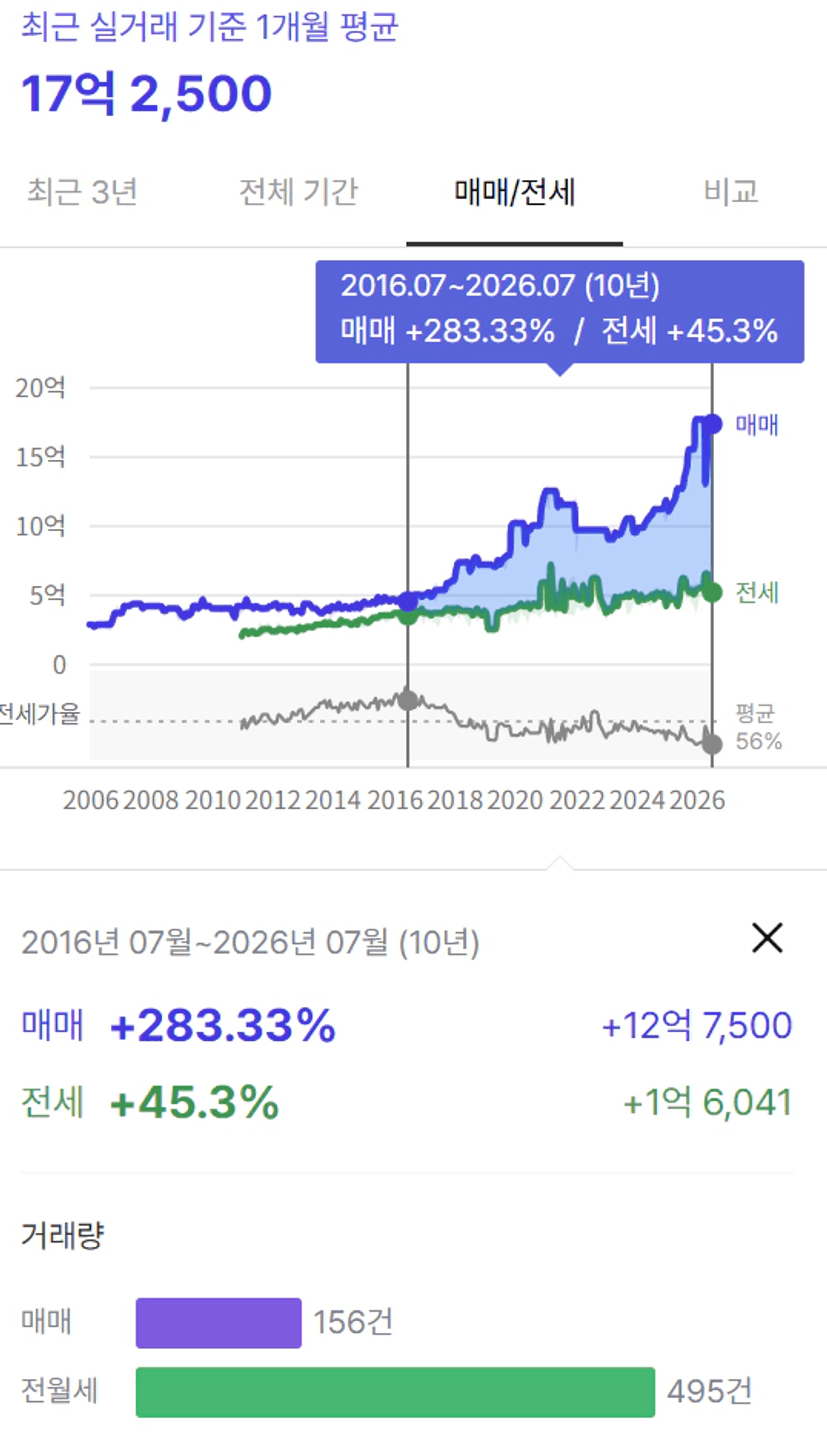The image size is (827, 1445).
Task: Tap the 2026 end marker on 매매 line
Action: point(712,424)
